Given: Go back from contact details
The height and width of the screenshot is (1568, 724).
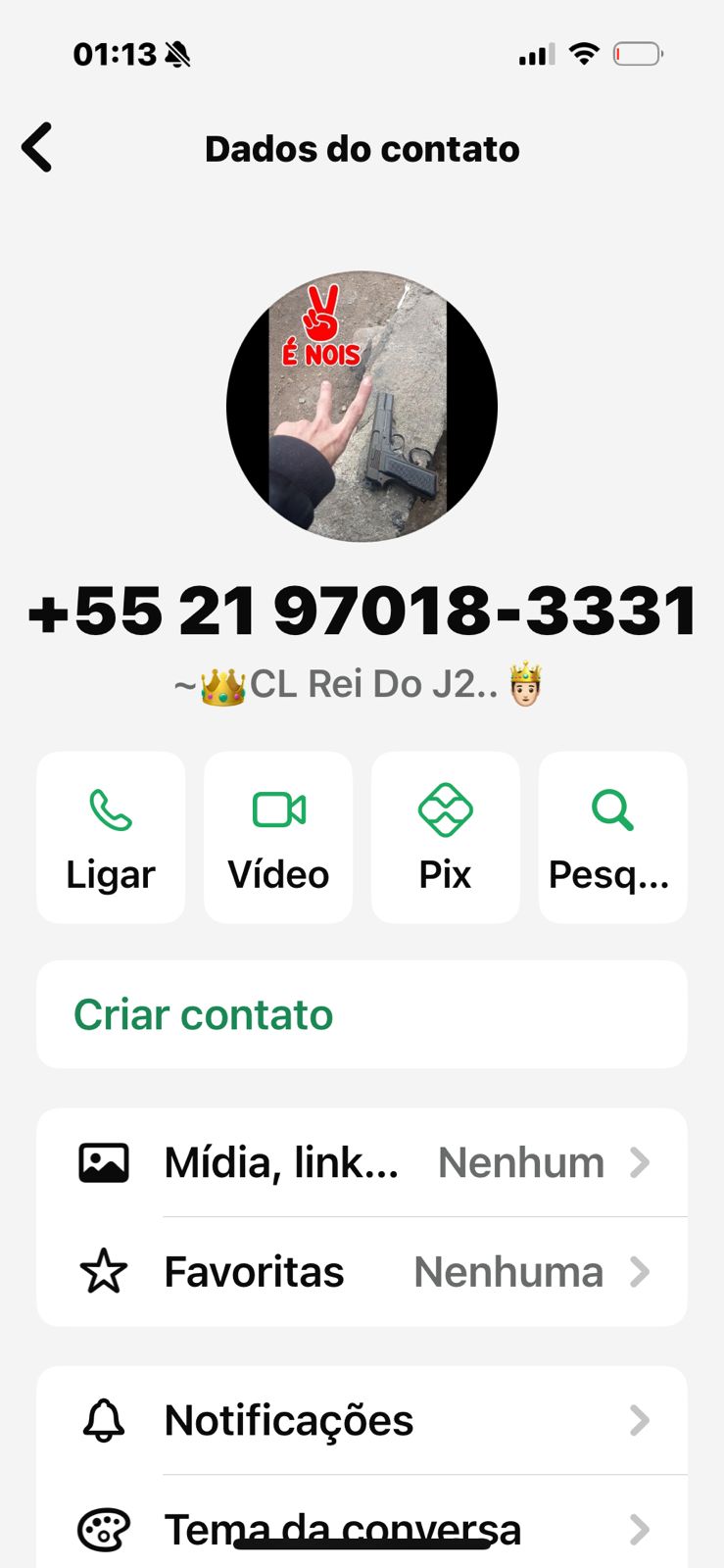Looking at the screenshot, I should point(37,148).
